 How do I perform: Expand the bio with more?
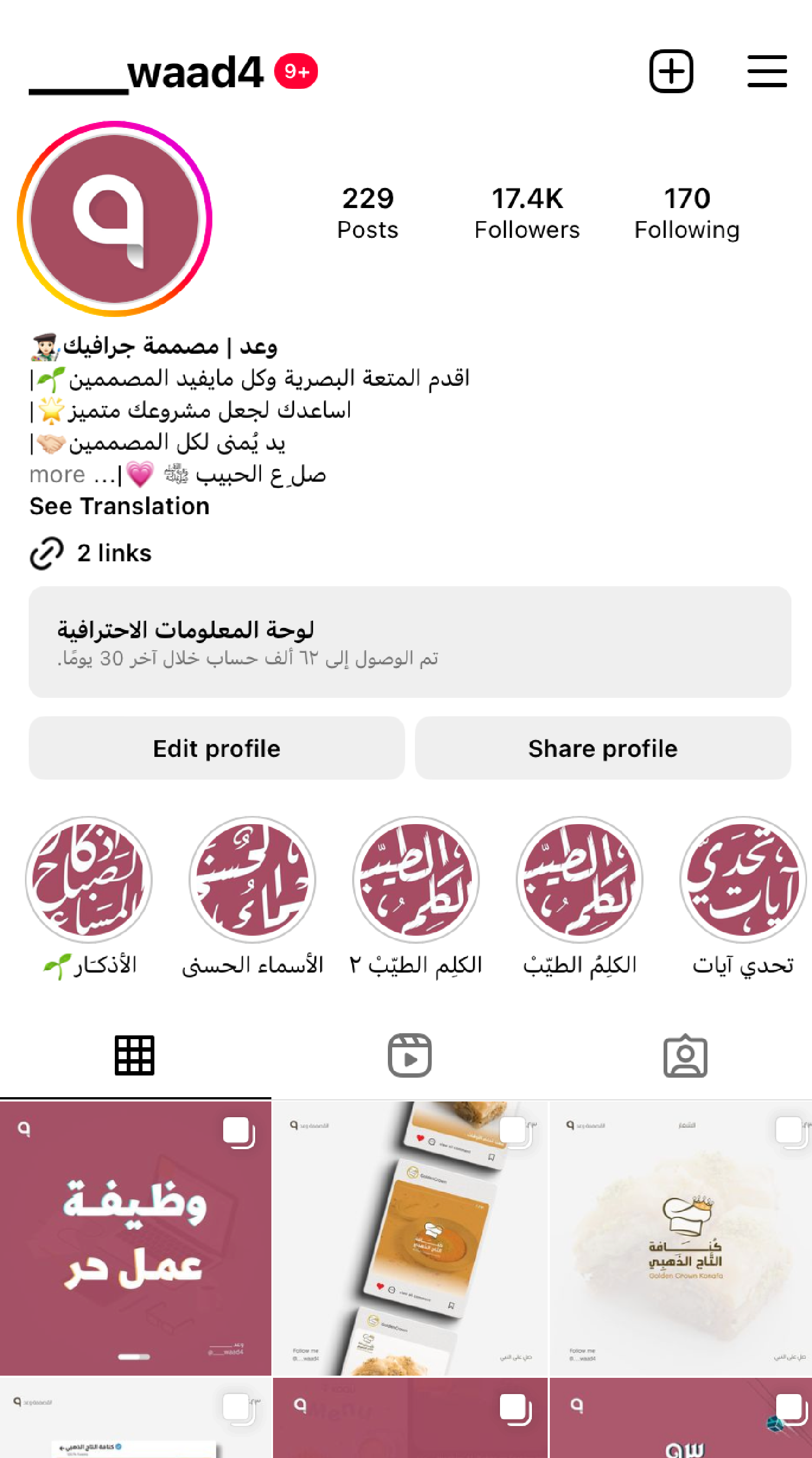(x=58, y=474)
